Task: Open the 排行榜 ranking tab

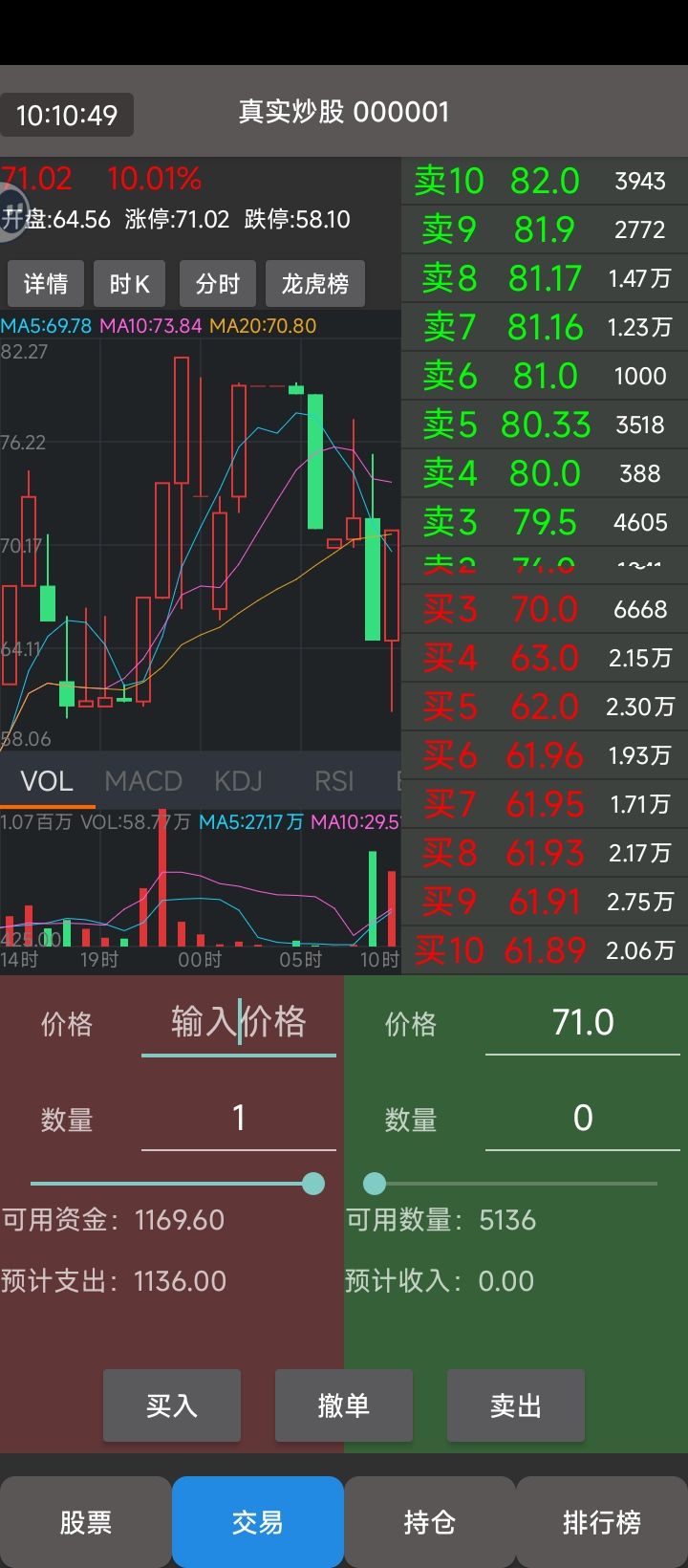Action: click(x=602, y=1522)
